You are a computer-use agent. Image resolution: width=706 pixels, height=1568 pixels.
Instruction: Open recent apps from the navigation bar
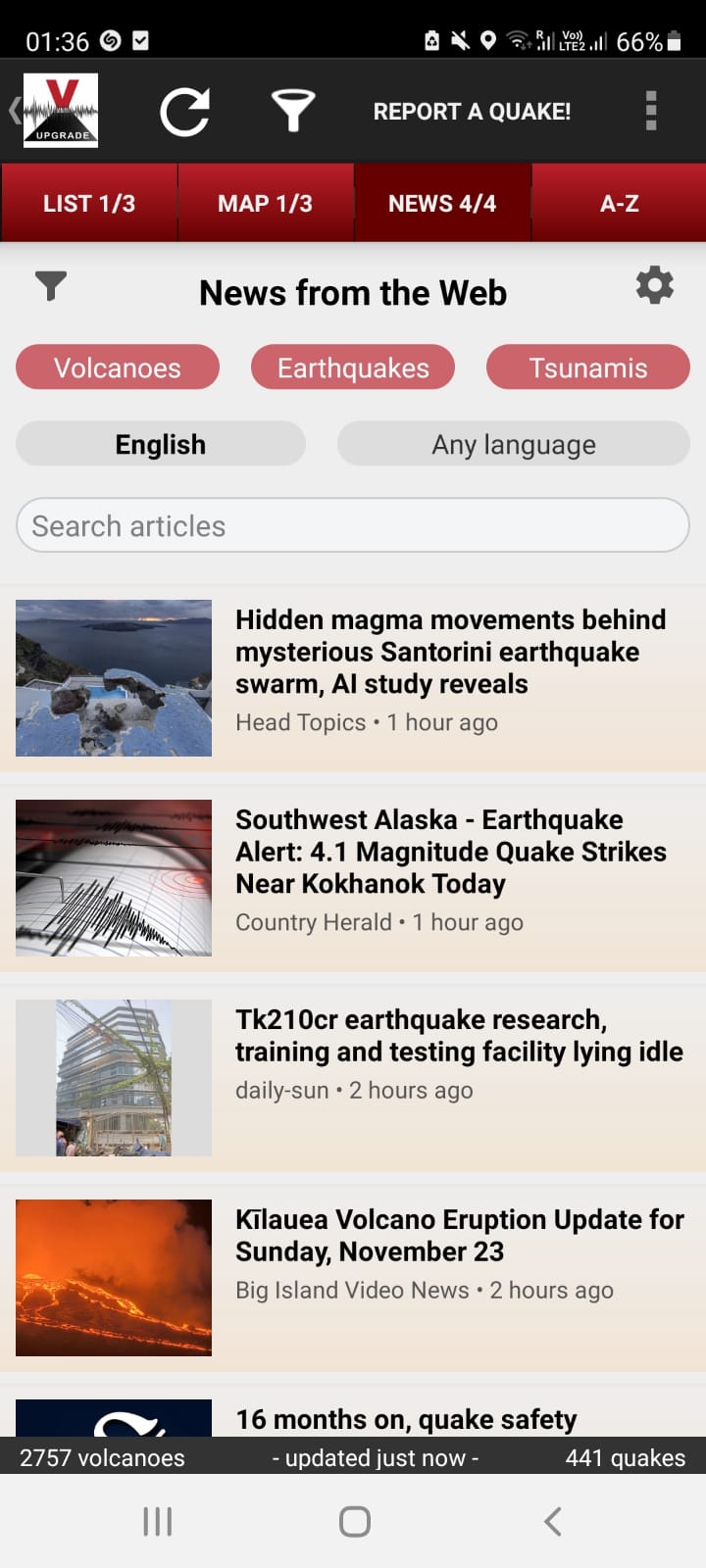157,1521
